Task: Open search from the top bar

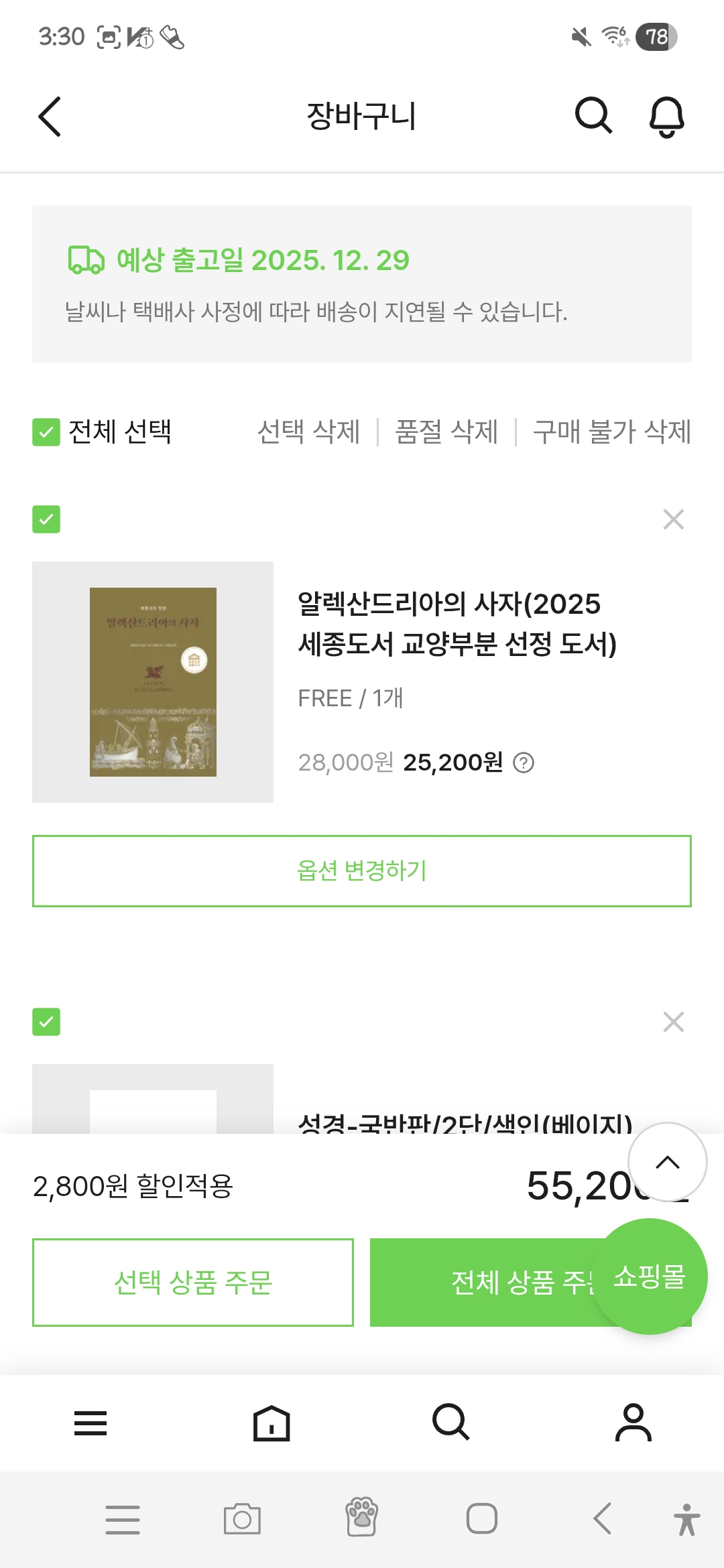Action: 593,116
